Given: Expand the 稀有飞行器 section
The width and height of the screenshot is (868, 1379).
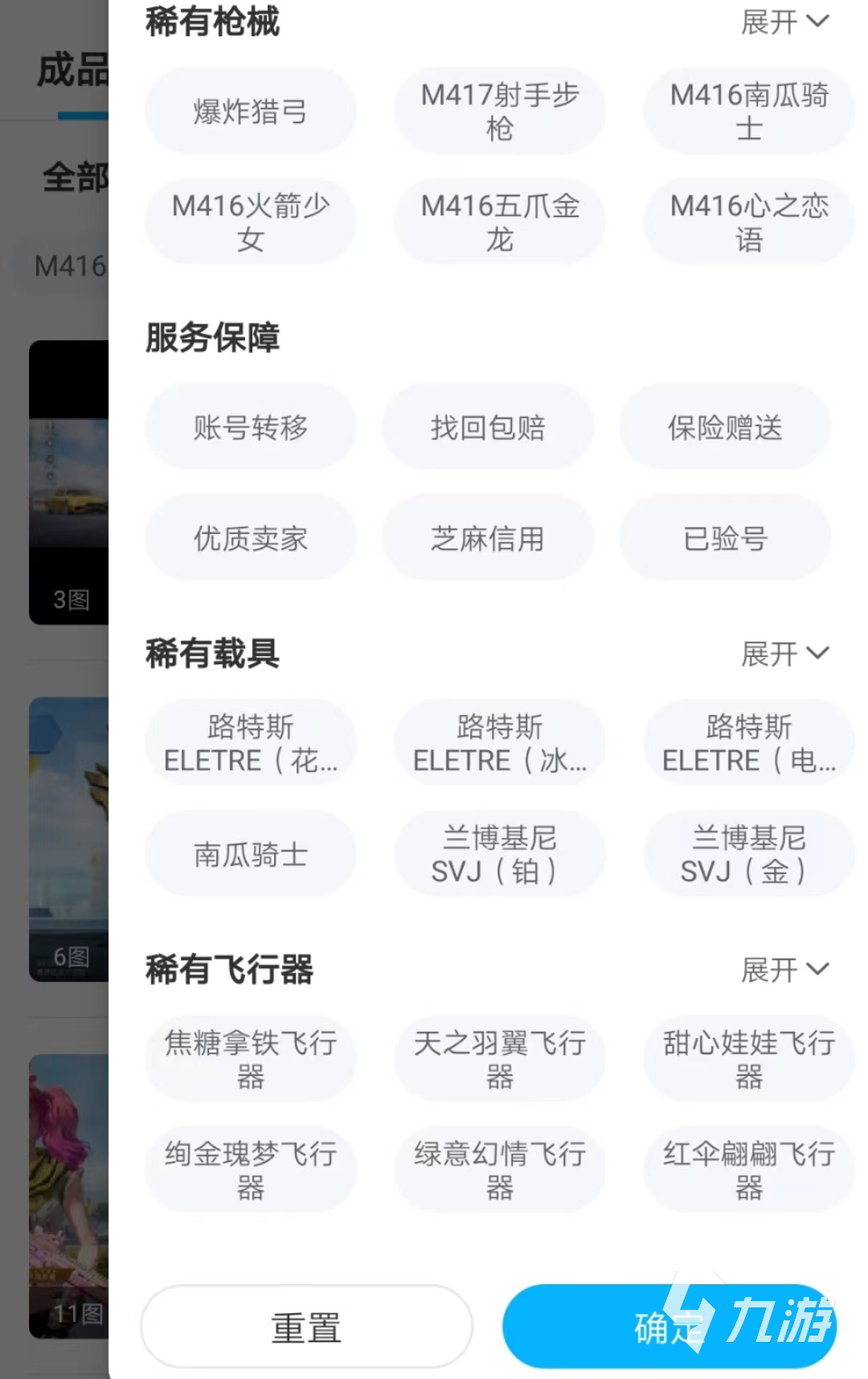Looking at the screenshot, I should pyautogui.click(x=784, y=970).
